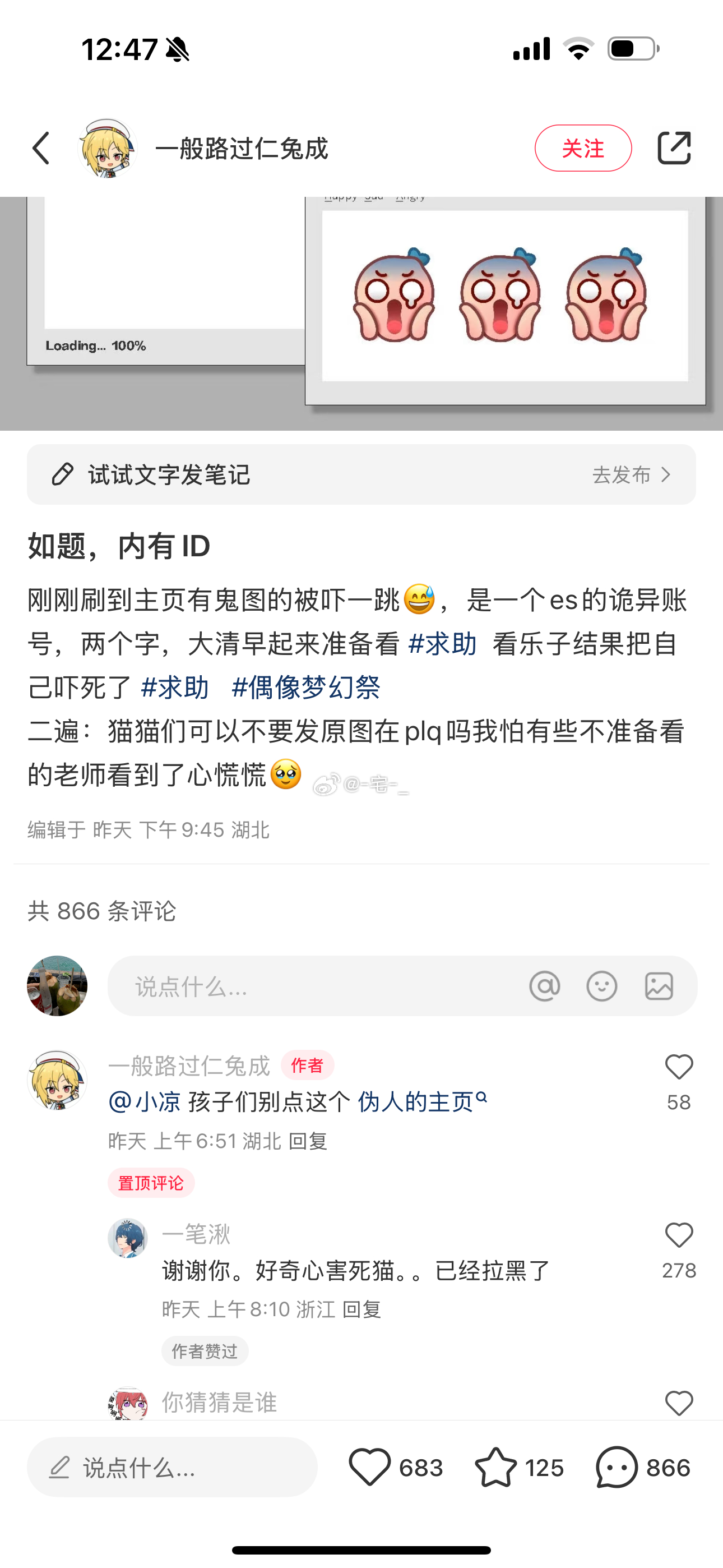Share this post via the share icon
723x1568 pixels.
pyautogui.click(x=674, y=149)
